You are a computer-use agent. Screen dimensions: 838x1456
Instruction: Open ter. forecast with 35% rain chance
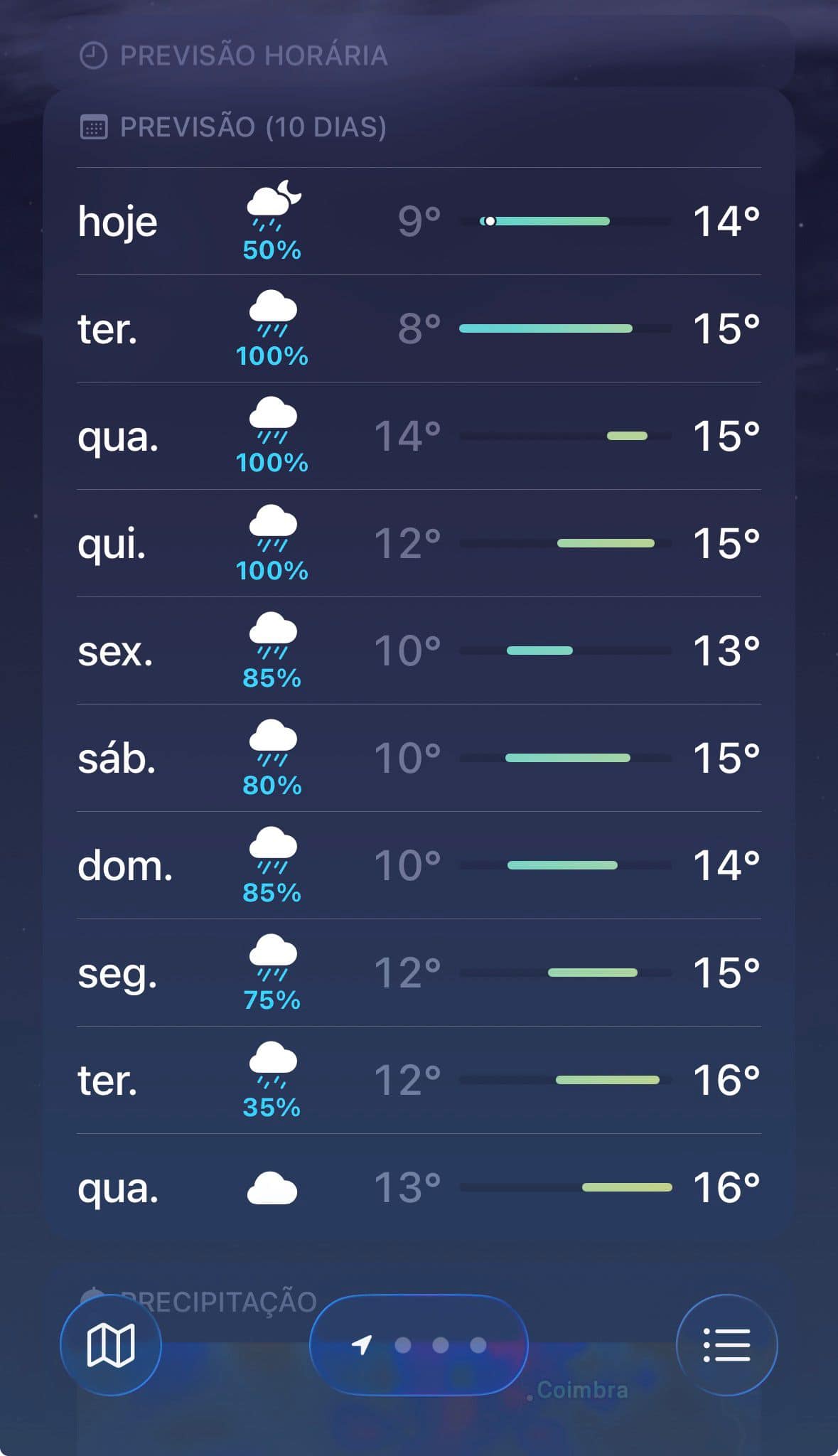coord(419,1080)
